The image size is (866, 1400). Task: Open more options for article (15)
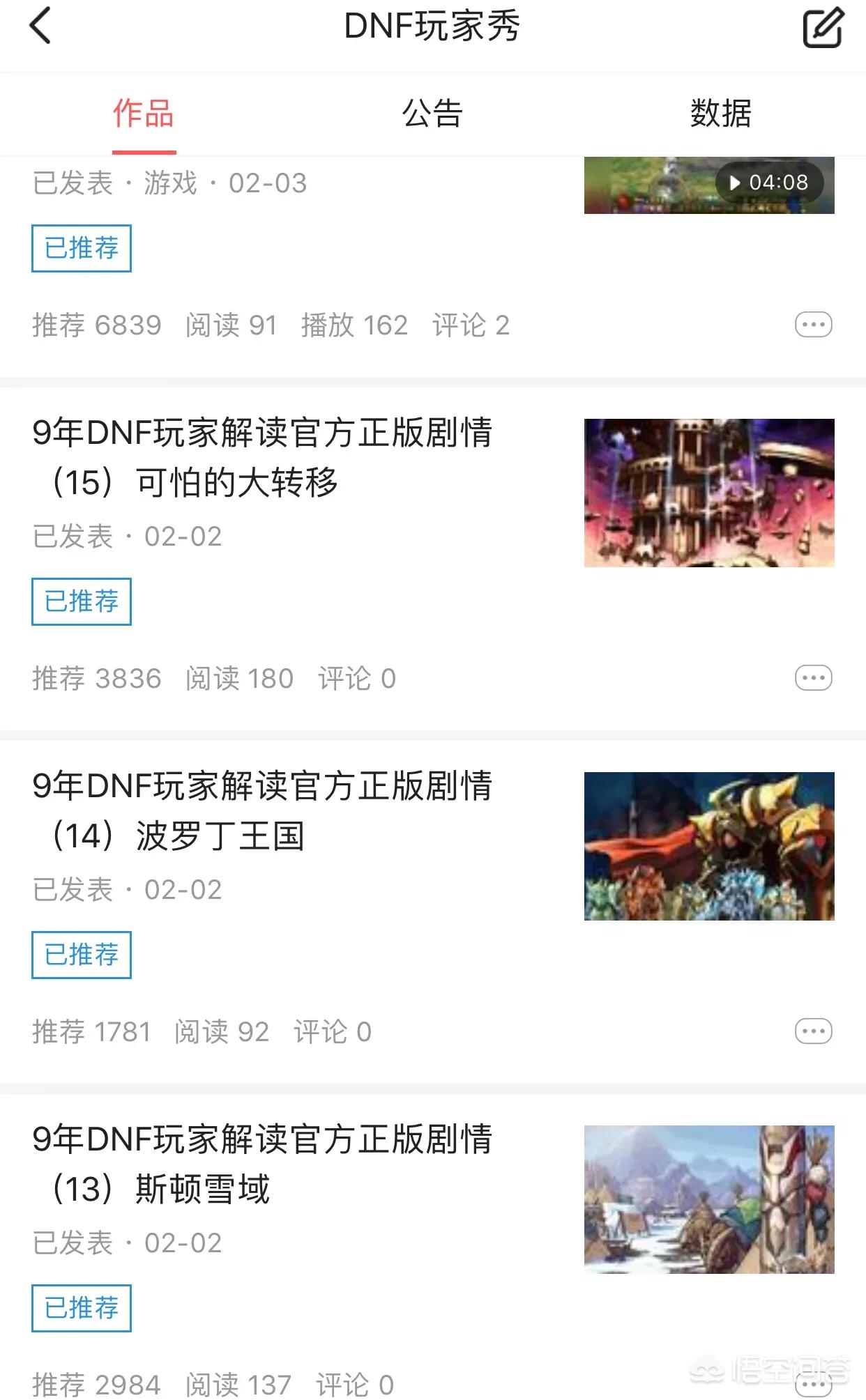click(813, 678)
